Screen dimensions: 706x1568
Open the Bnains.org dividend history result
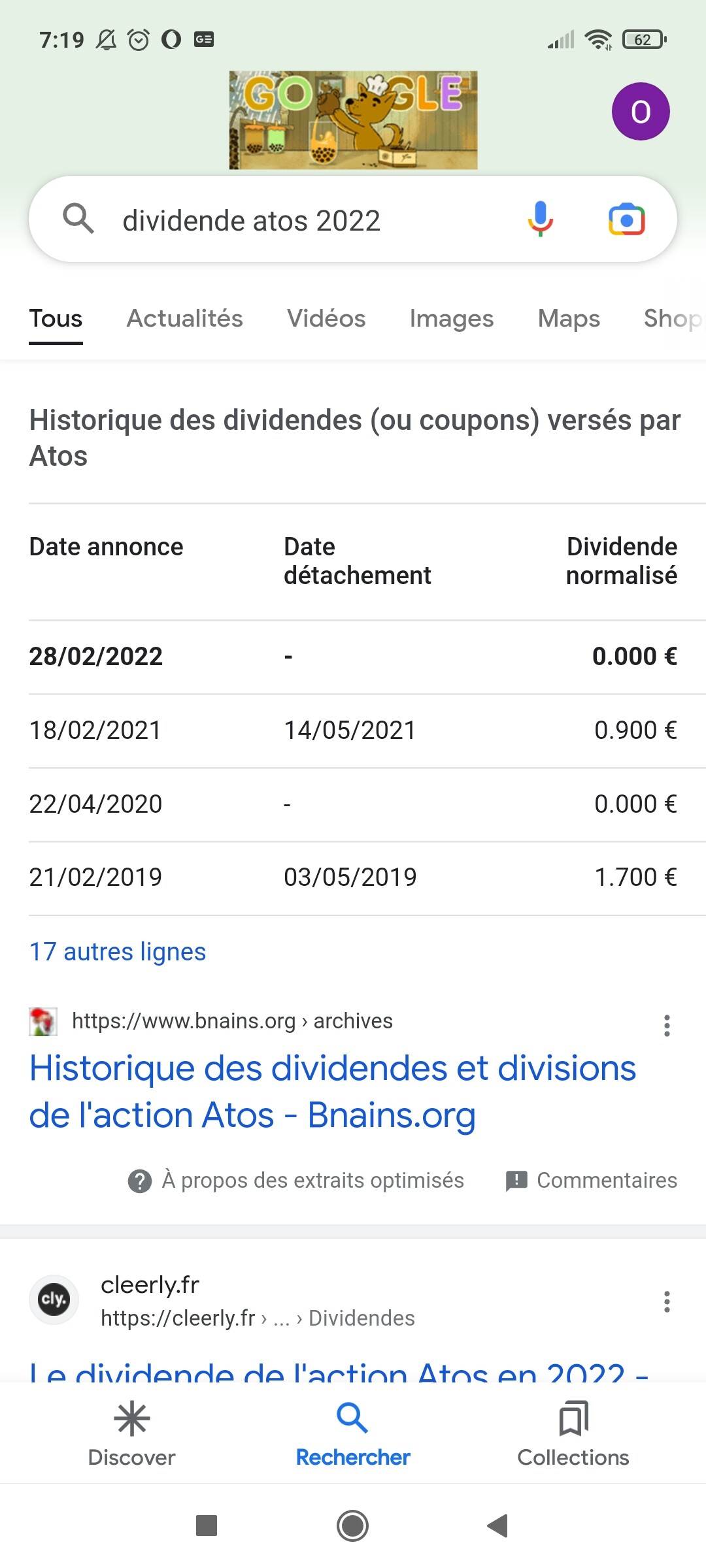[x=333, y=1092]
